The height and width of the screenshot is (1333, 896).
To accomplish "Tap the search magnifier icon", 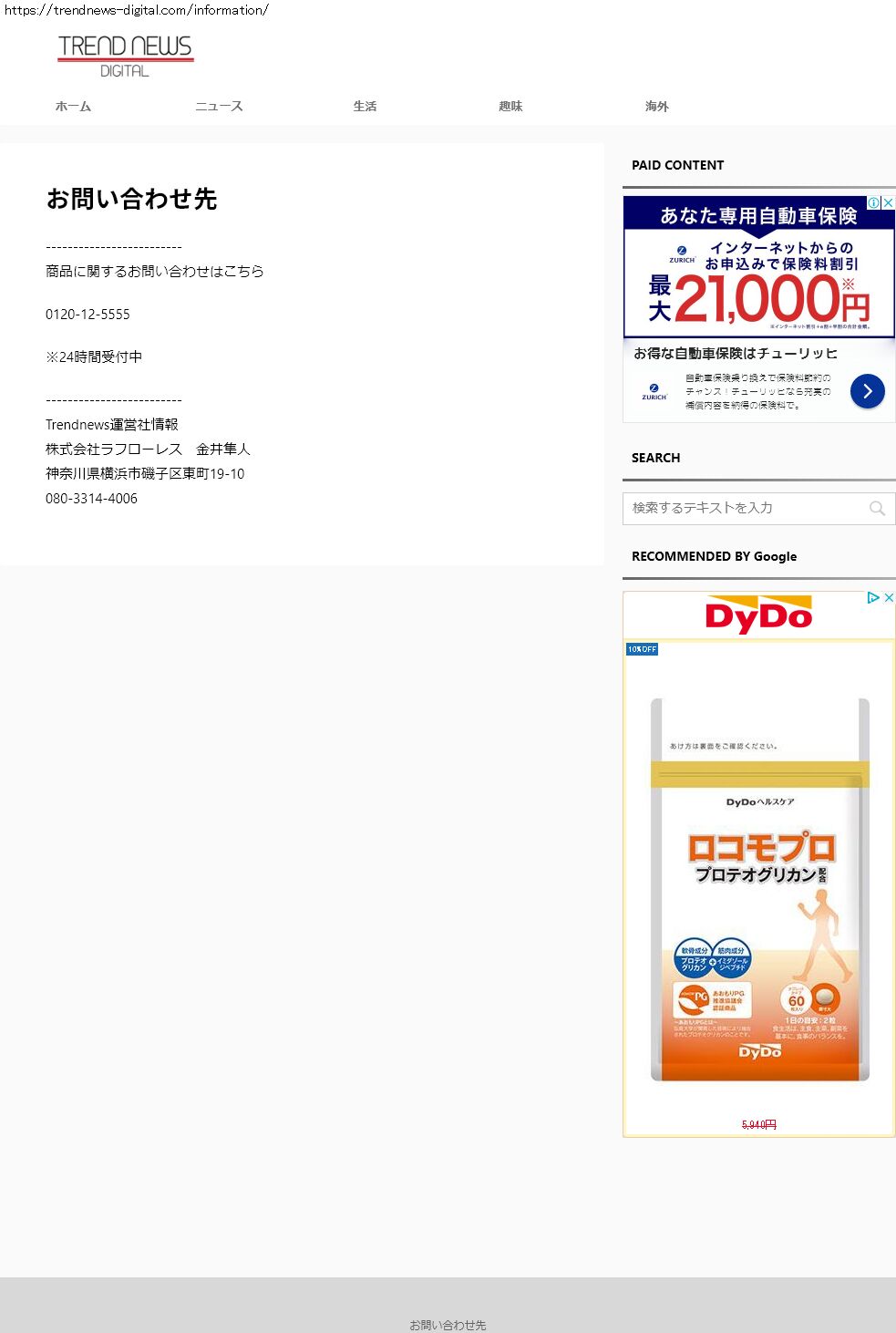I will [877, 509].
